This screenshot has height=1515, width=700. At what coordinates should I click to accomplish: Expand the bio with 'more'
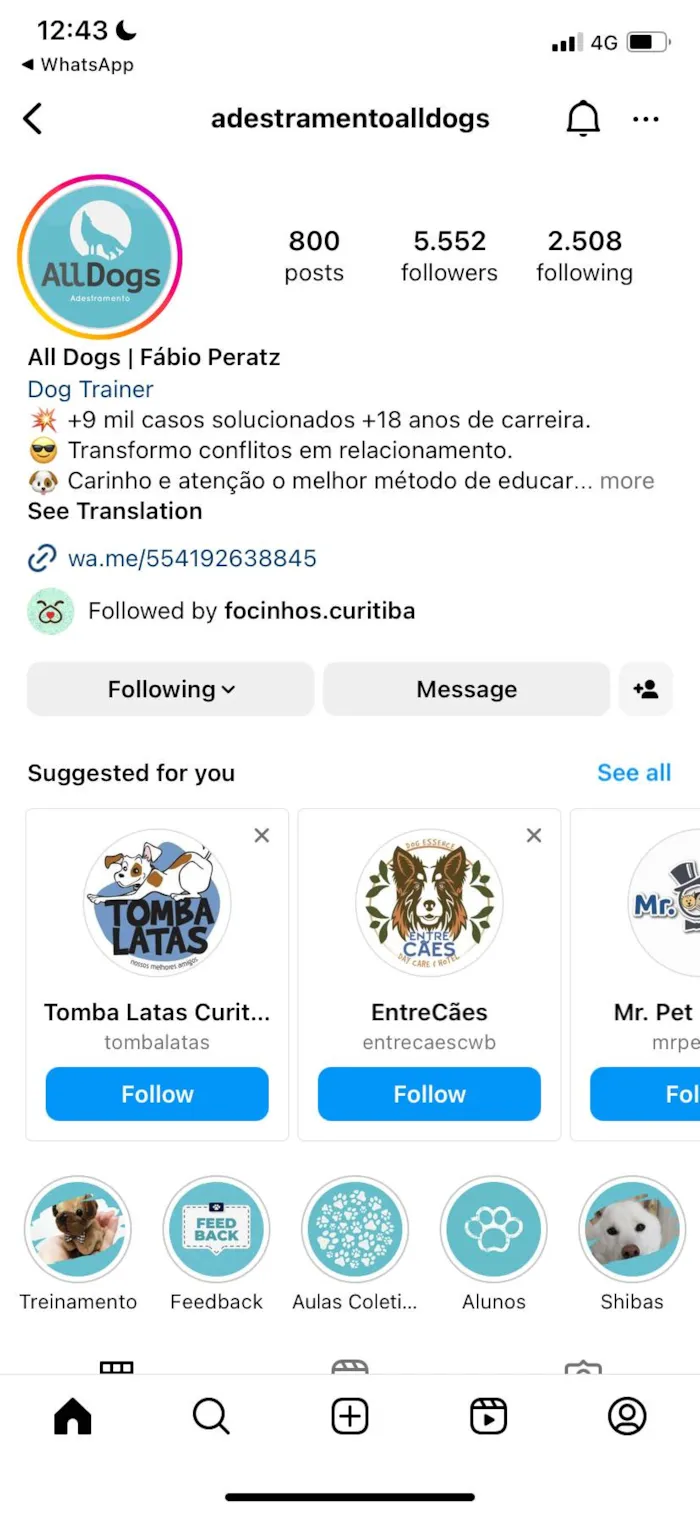pos(627,481)
